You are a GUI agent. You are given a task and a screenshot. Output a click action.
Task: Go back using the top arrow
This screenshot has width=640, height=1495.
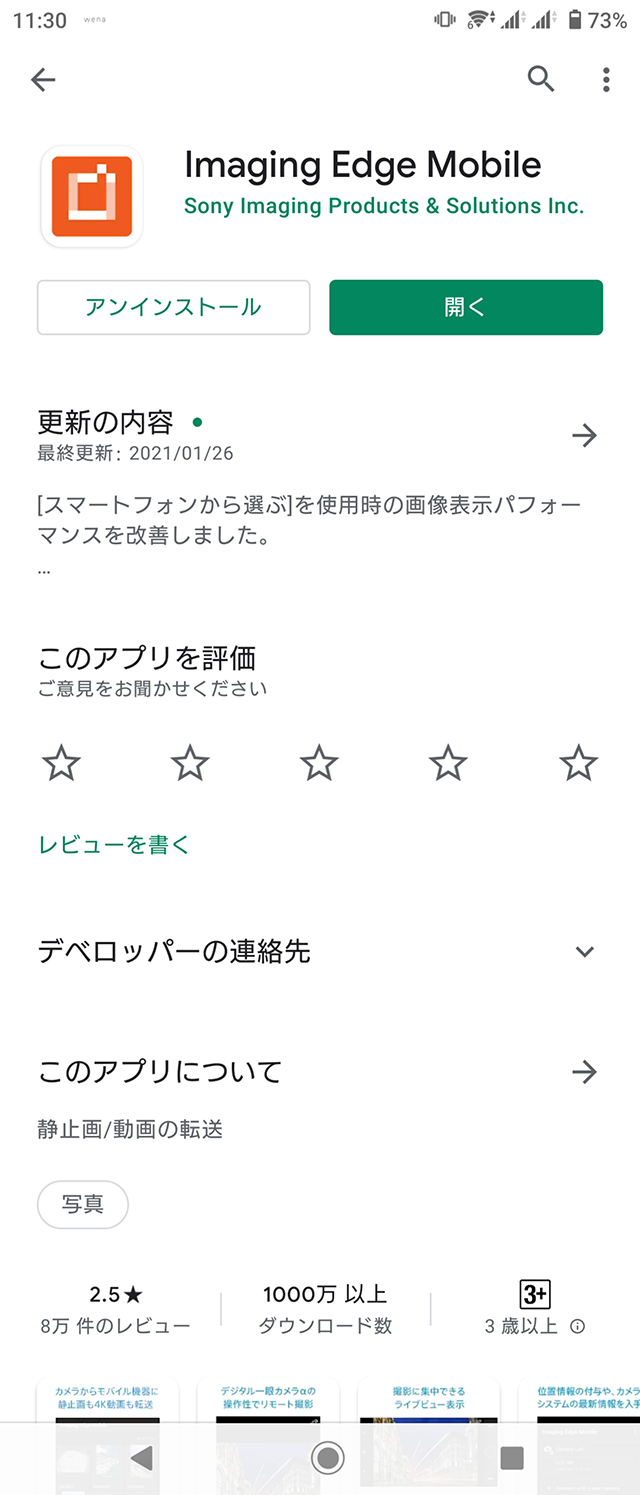click(43, 80)
